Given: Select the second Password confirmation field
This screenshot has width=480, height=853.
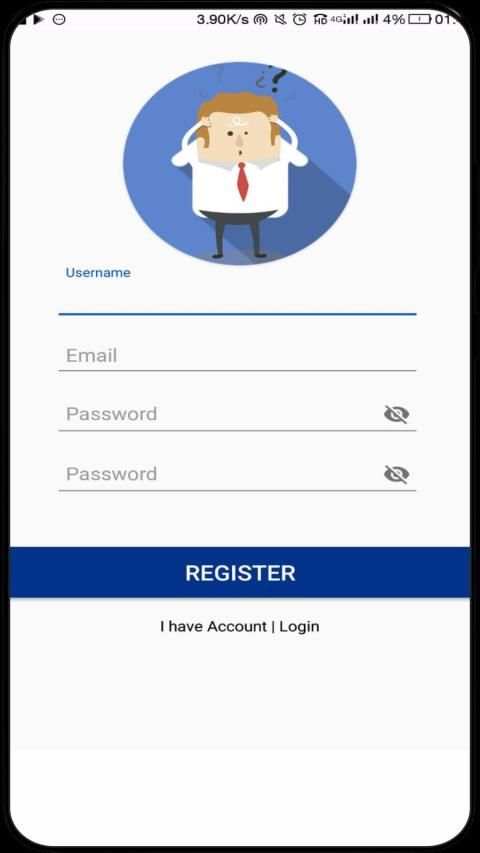Looking at the screenshot, I should click(218, 474).
